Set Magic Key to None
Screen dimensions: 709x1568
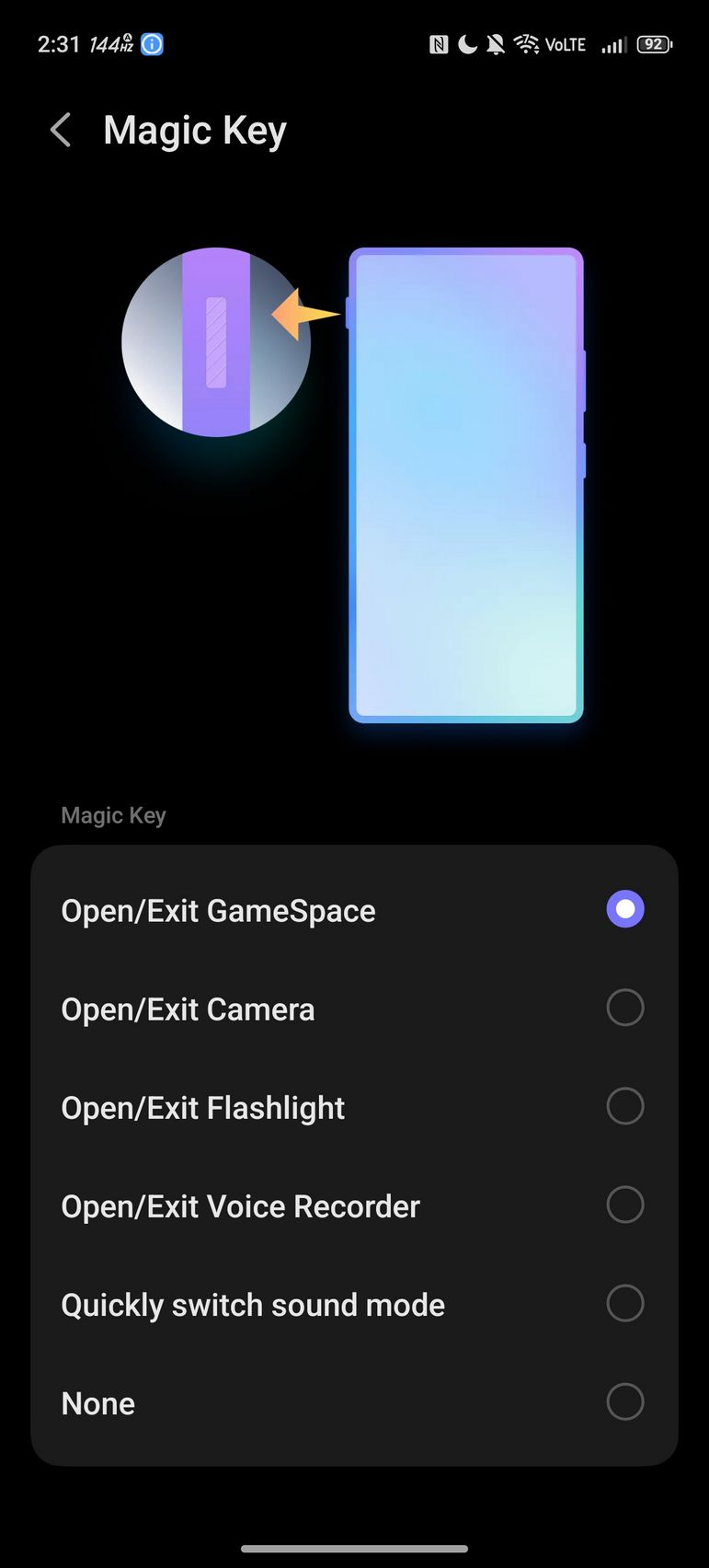pos(624,1401)
